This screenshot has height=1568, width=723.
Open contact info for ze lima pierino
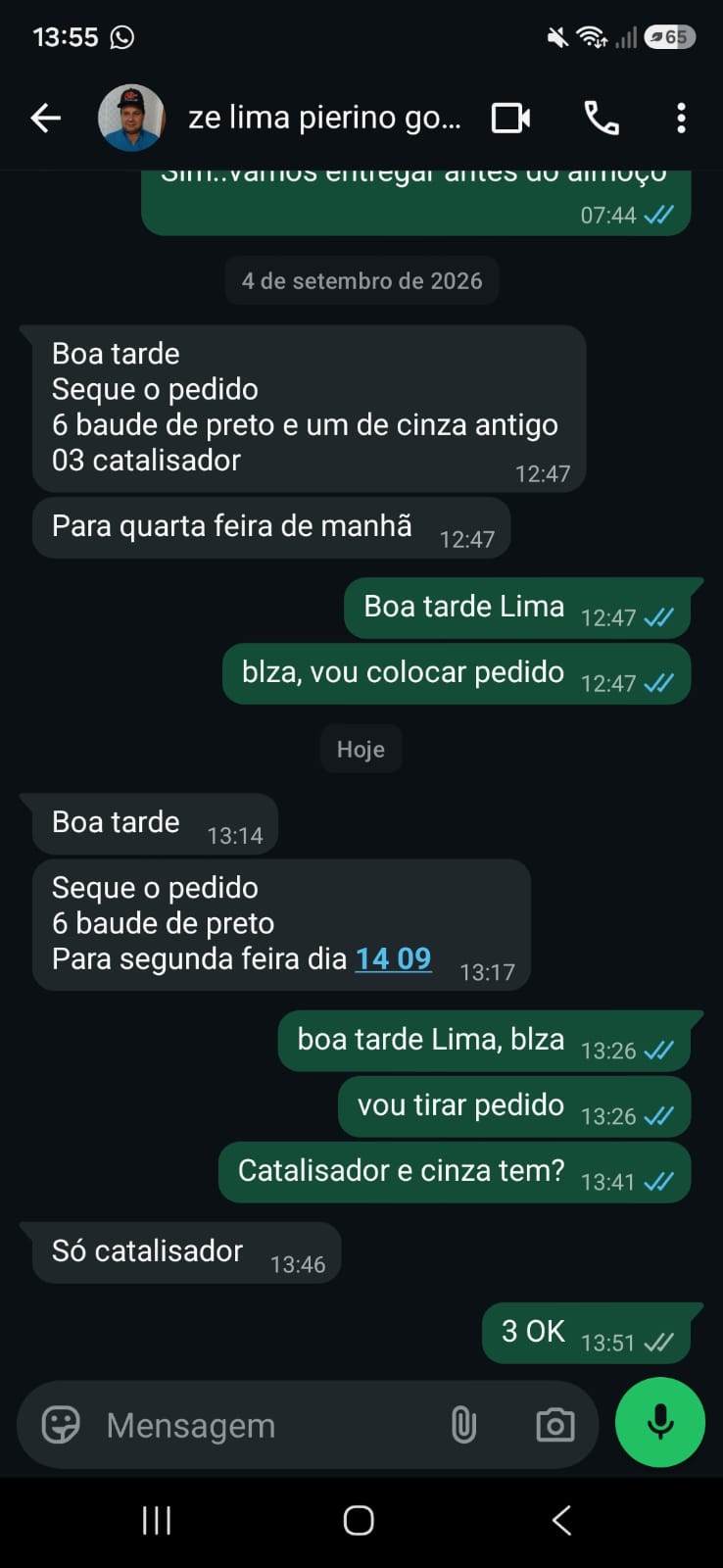pyautogui.click(x=323, y=118)
